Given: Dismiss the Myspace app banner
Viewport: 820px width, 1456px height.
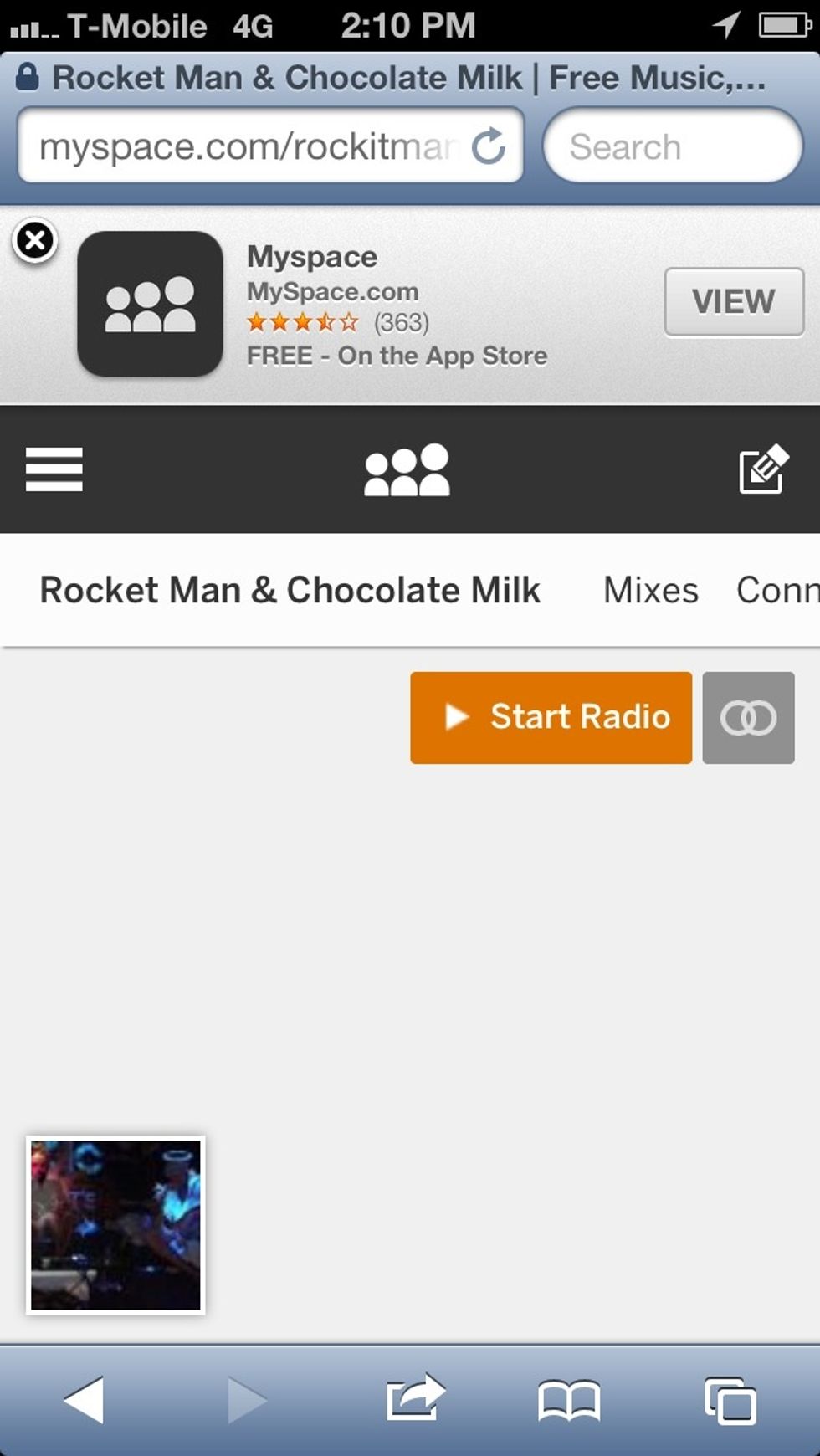Looking at the screenshot, I should pos(35,241).
